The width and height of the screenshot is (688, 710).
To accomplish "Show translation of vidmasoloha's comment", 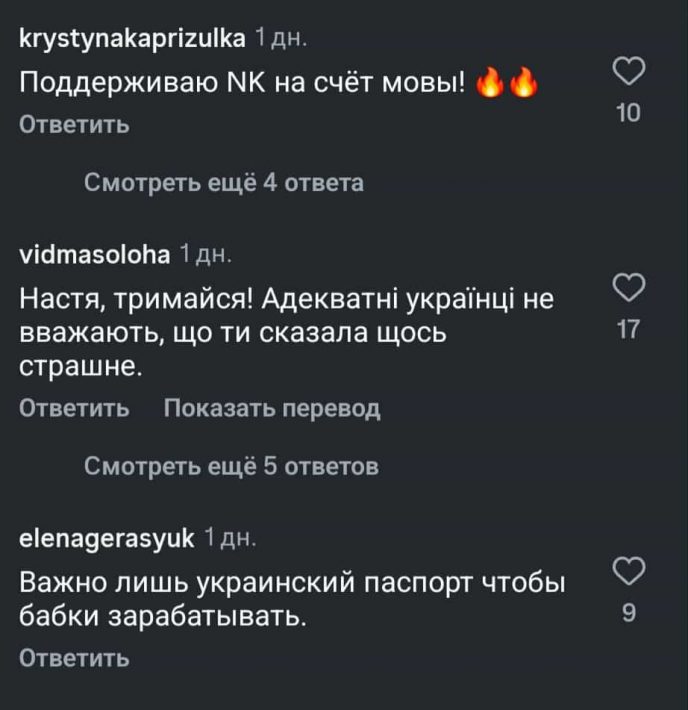I will coord(272,409).
